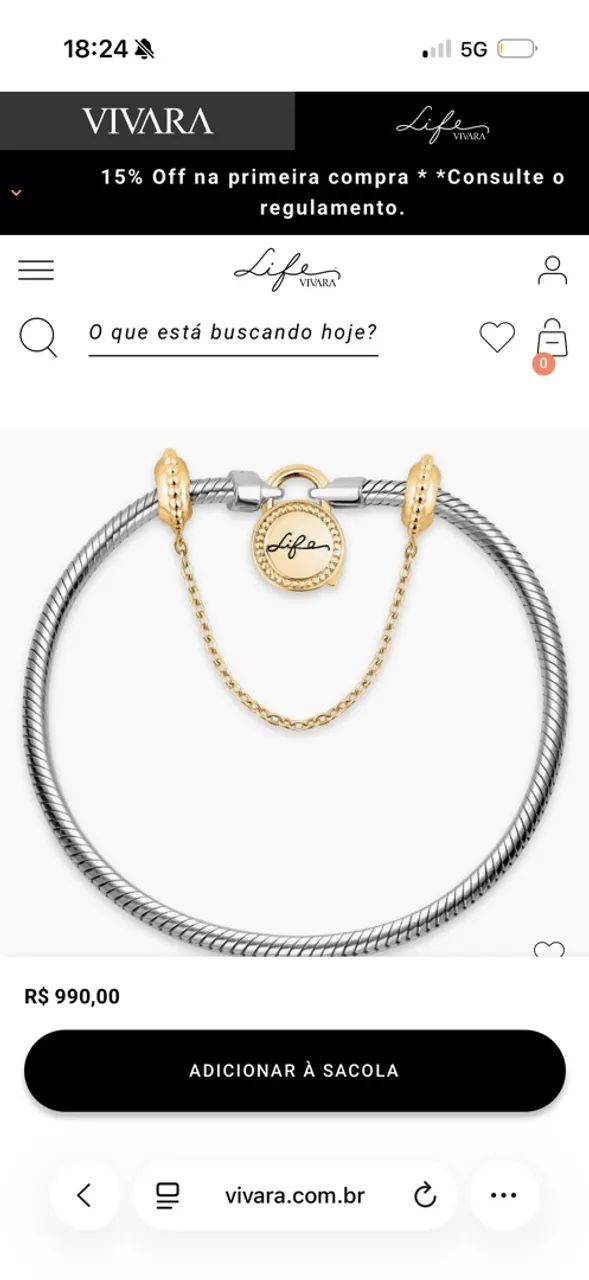Open the user account icon
This screenshot has width=589, height=1280.
pos(552,270)
